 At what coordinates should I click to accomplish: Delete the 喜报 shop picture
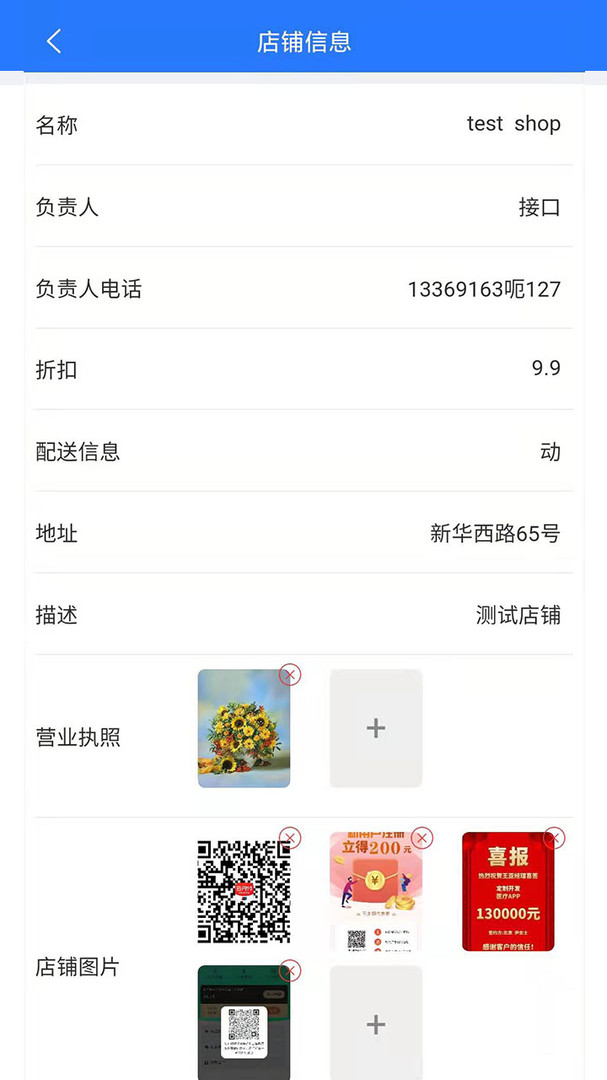click(554, 838)
